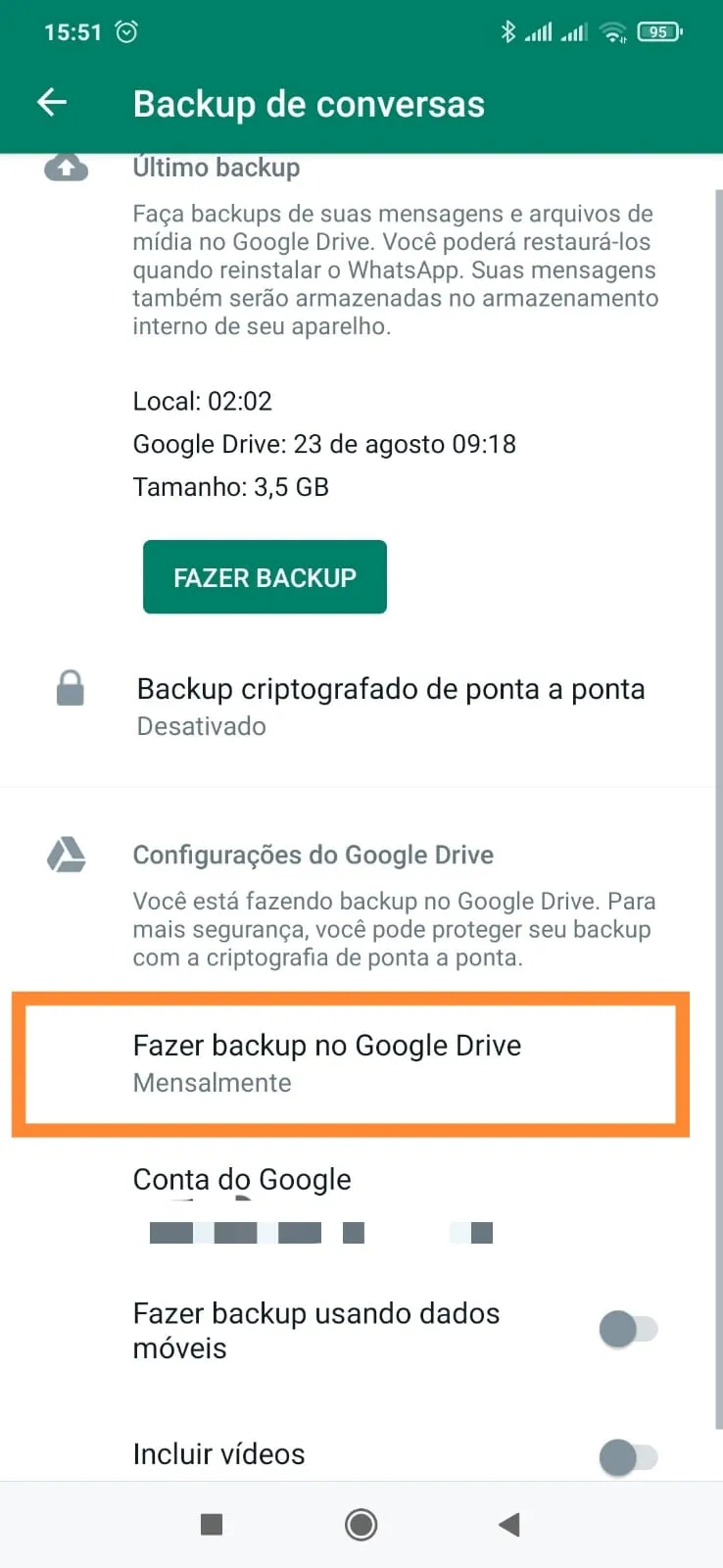The image size is (723, 1568).
Task: Enable the Incluir vídeos toggle
Action: (x=617, y=1457)
